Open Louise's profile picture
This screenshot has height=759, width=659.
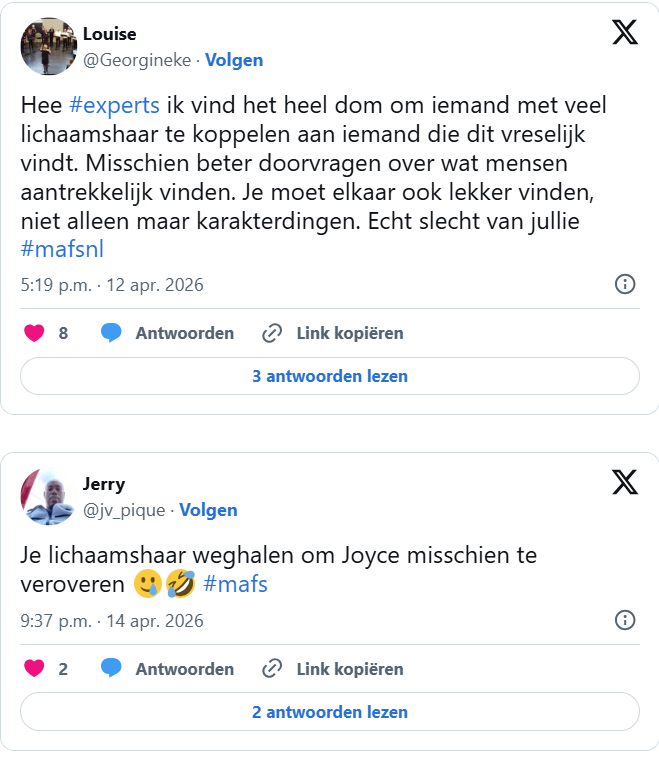pos(49,46)
